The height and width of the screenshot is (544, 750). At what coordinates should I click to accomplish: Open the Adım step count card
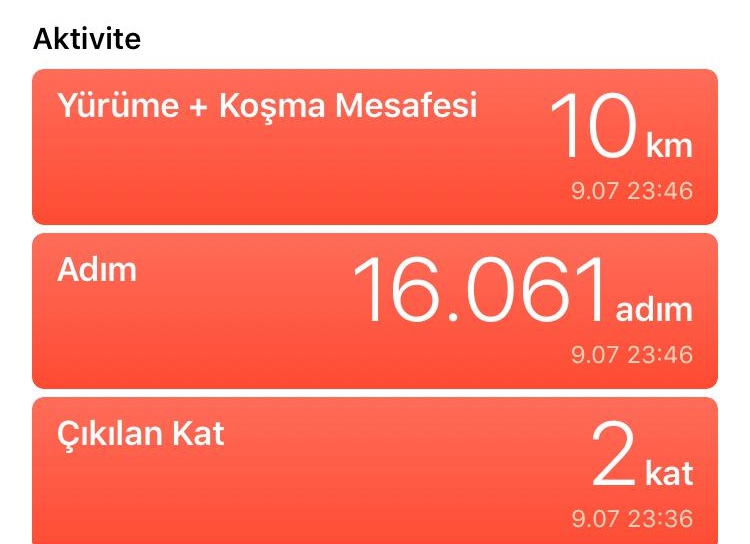click(x=375, y=311)
